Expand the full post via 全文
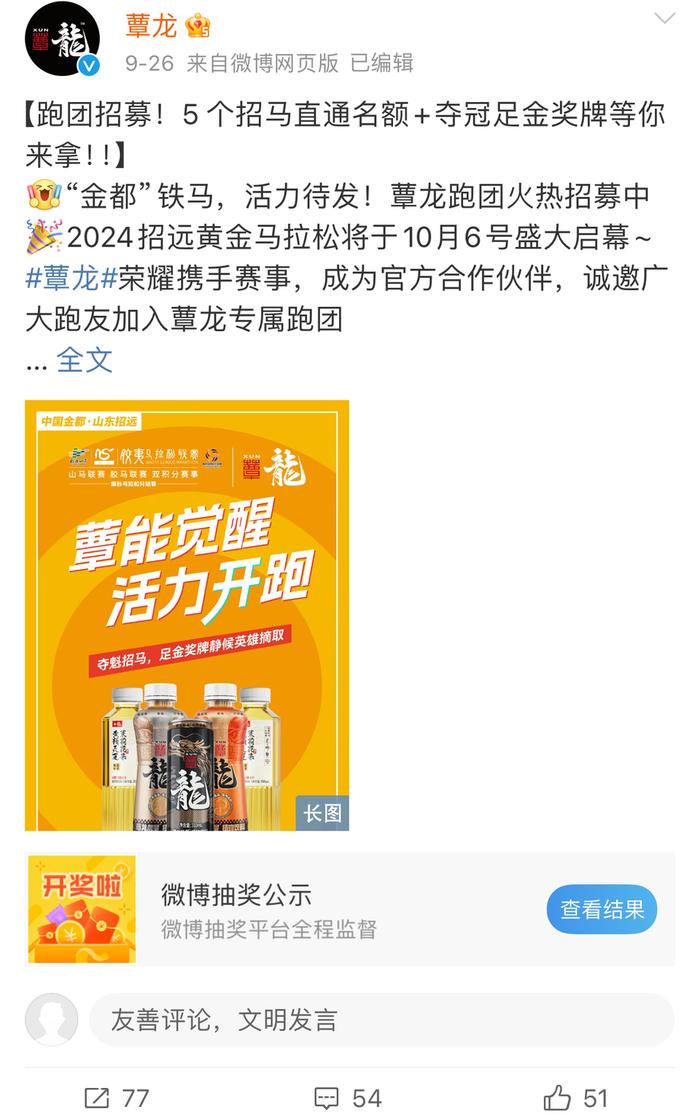The height and width of the screenshot is (1120, 700). [x=84, y=360]
